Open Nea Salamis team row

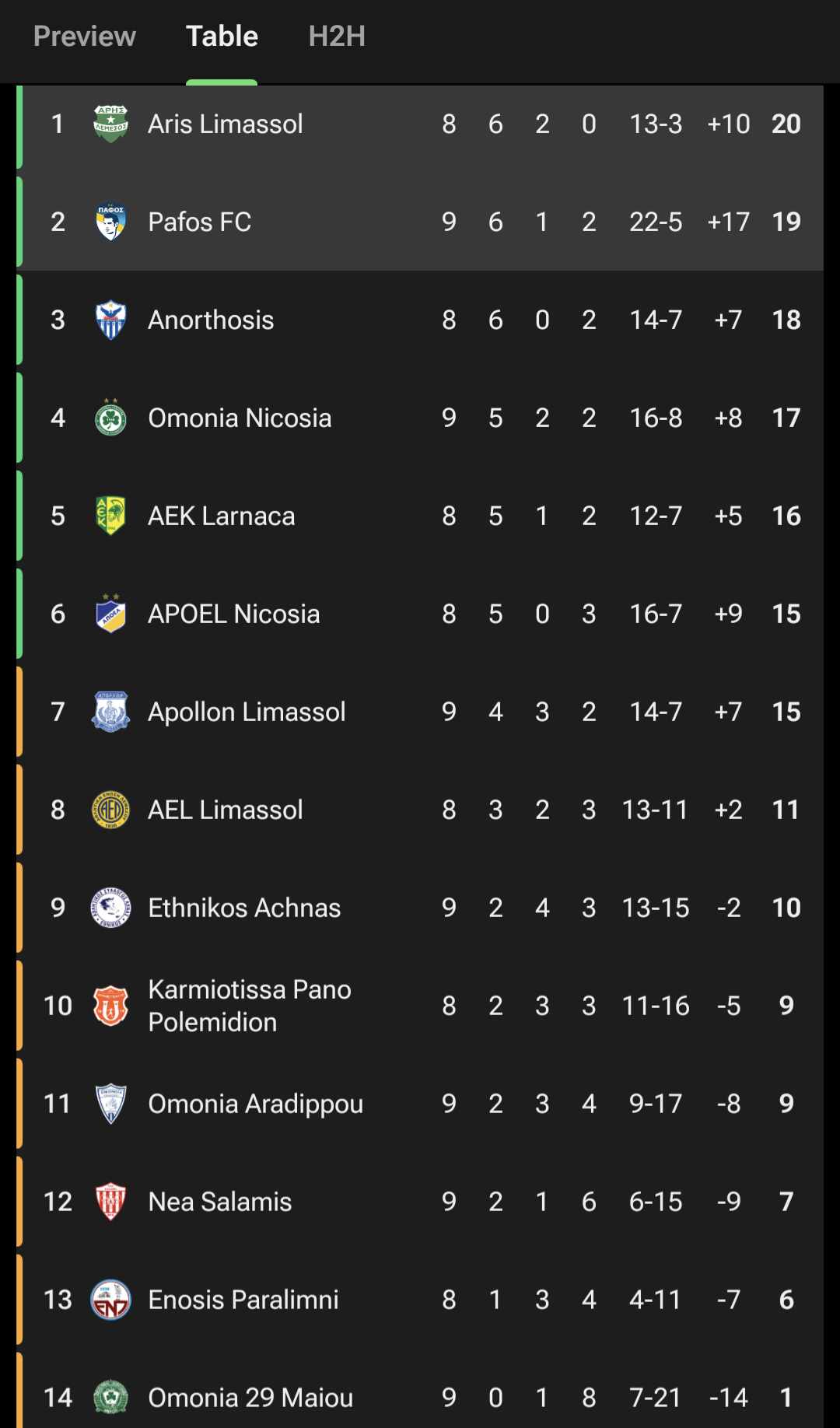coord(420,1202)
